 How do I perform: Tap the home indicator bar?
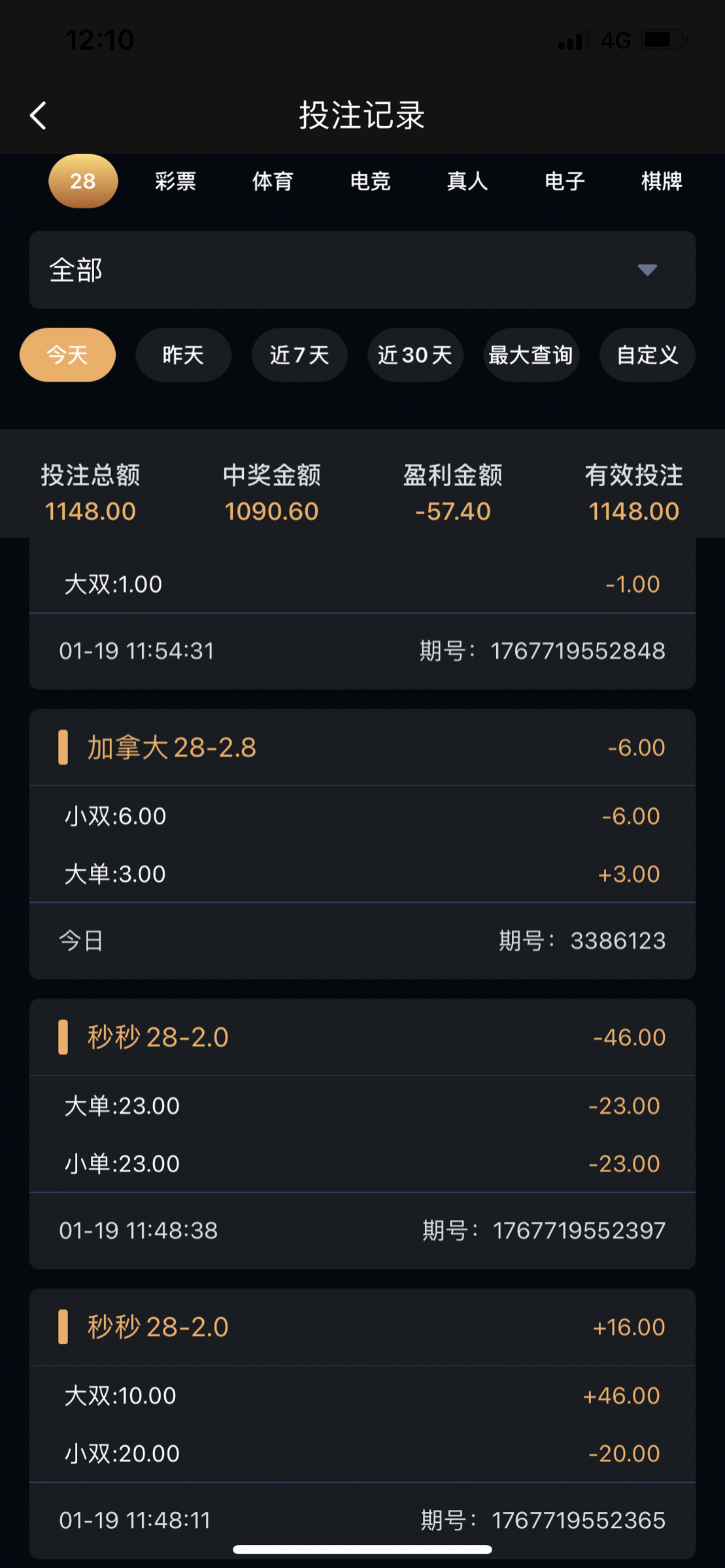(x=362, y=1547)
